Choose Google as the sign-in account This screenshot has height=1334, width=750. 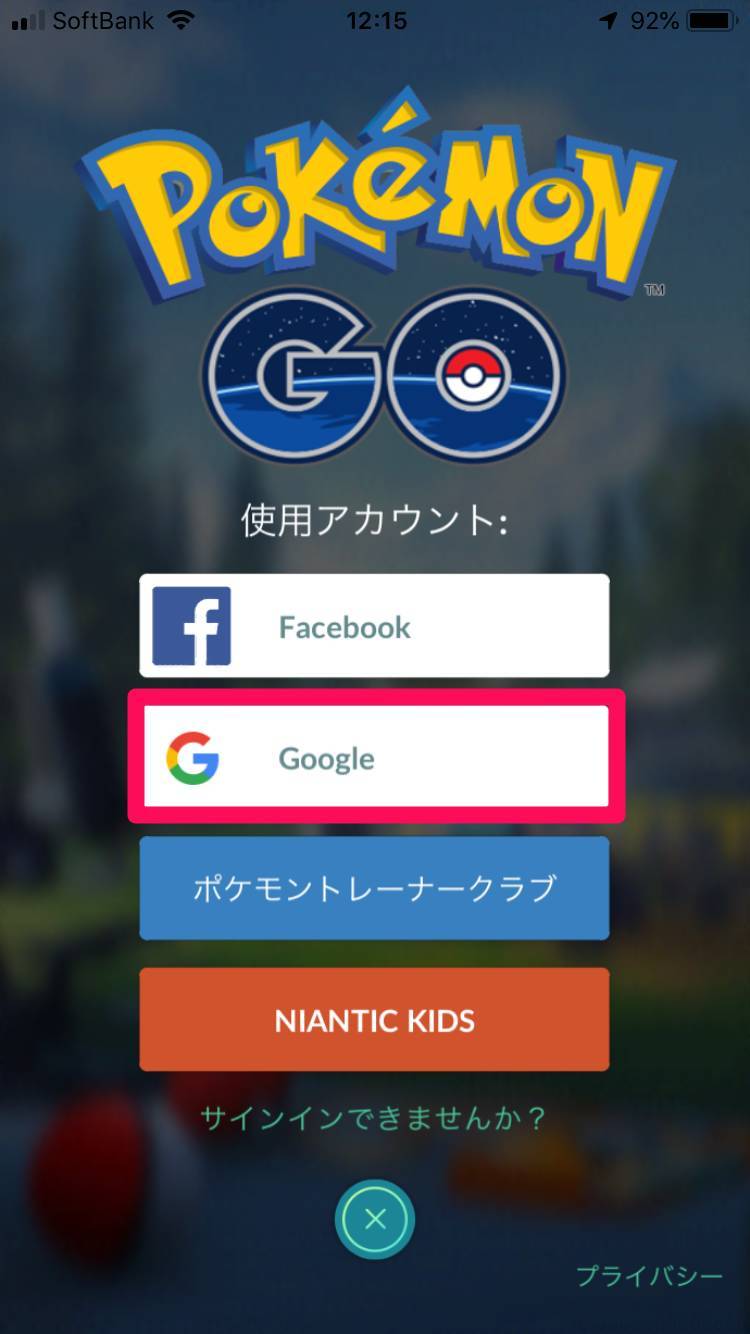[x=374, y=757]
